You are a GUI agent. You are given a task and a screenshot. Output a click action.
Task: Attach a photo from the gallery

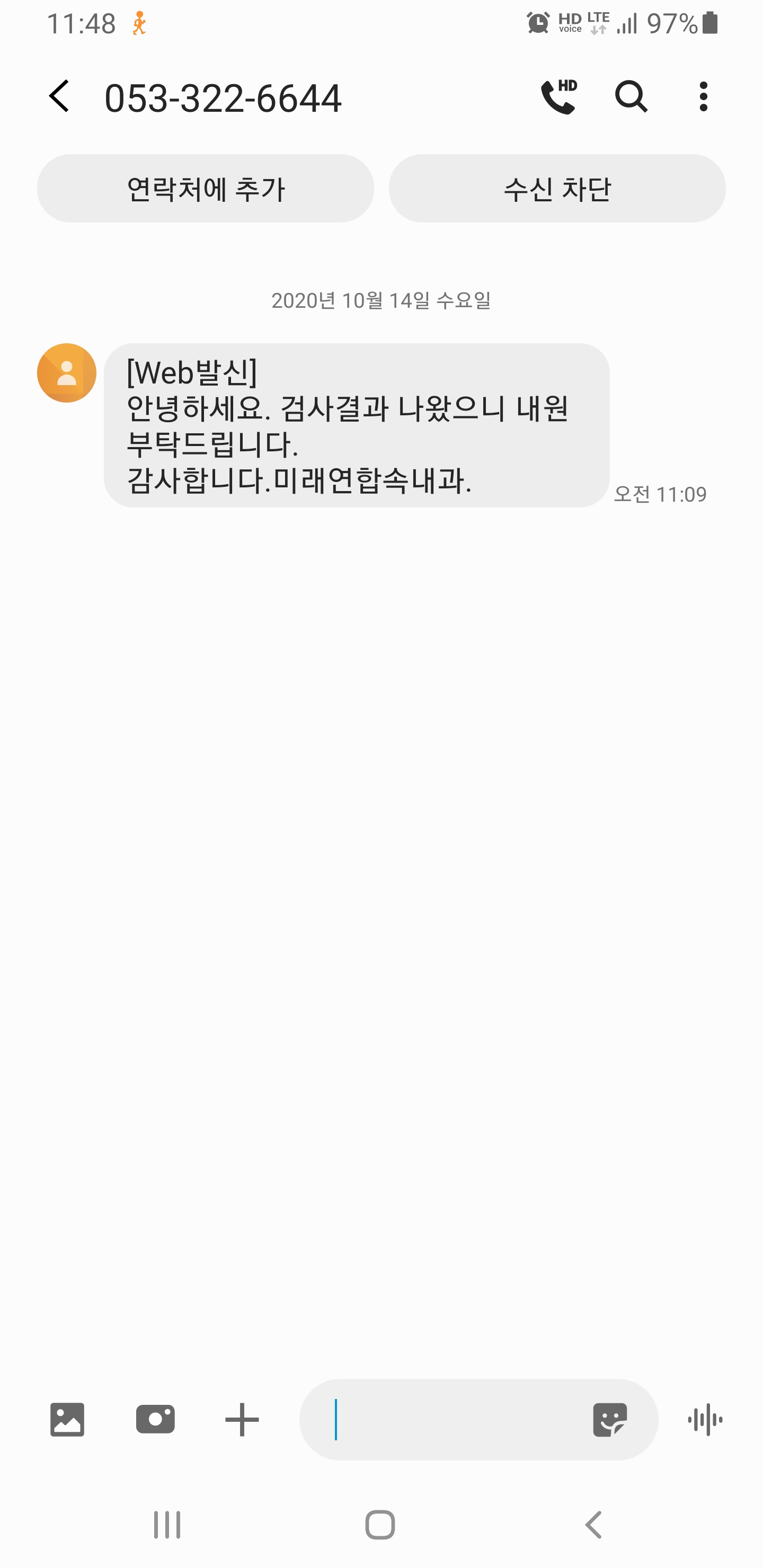point(67,1420)
